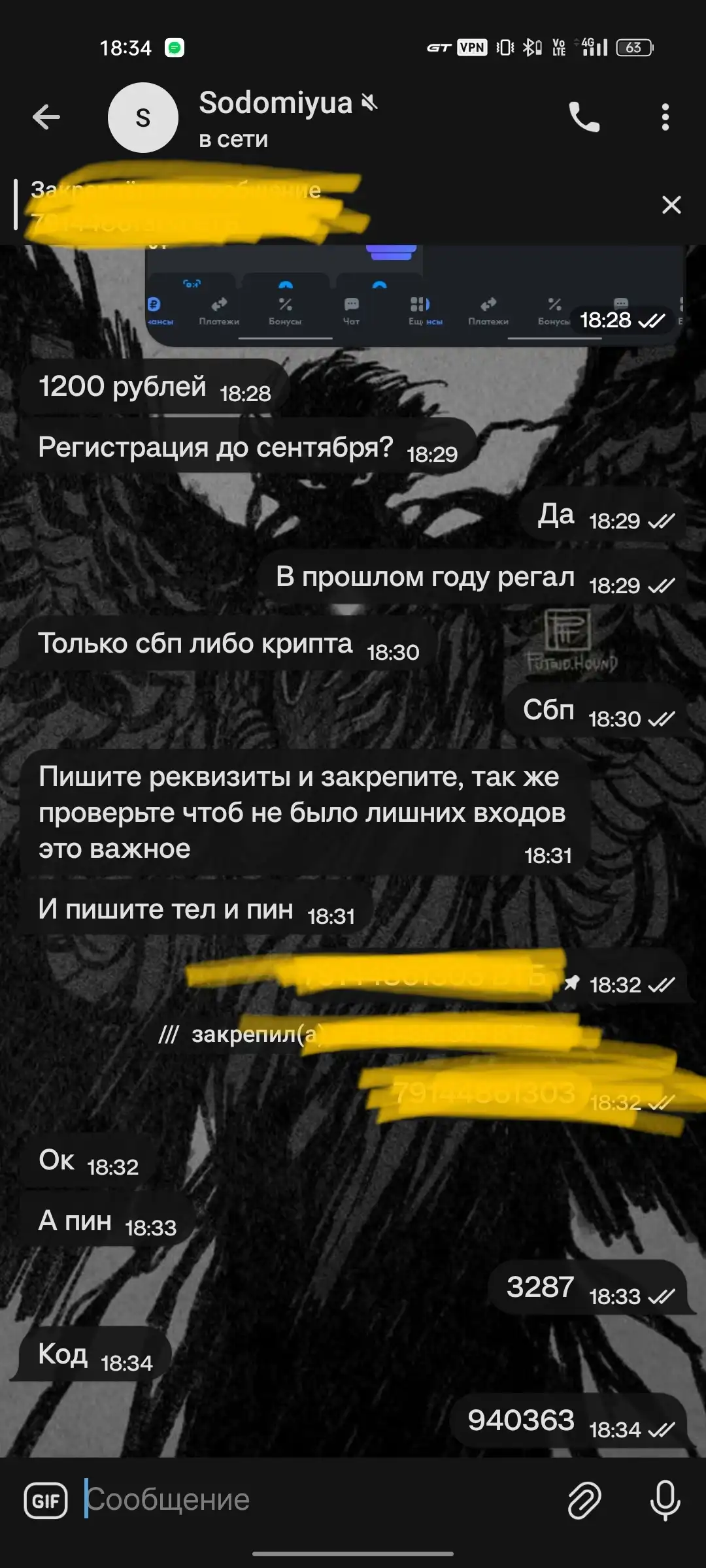Start a voice call with Sodomiyua
Image resolution: width=706 pixels, height=1568 pixels.
click(584, 118)
